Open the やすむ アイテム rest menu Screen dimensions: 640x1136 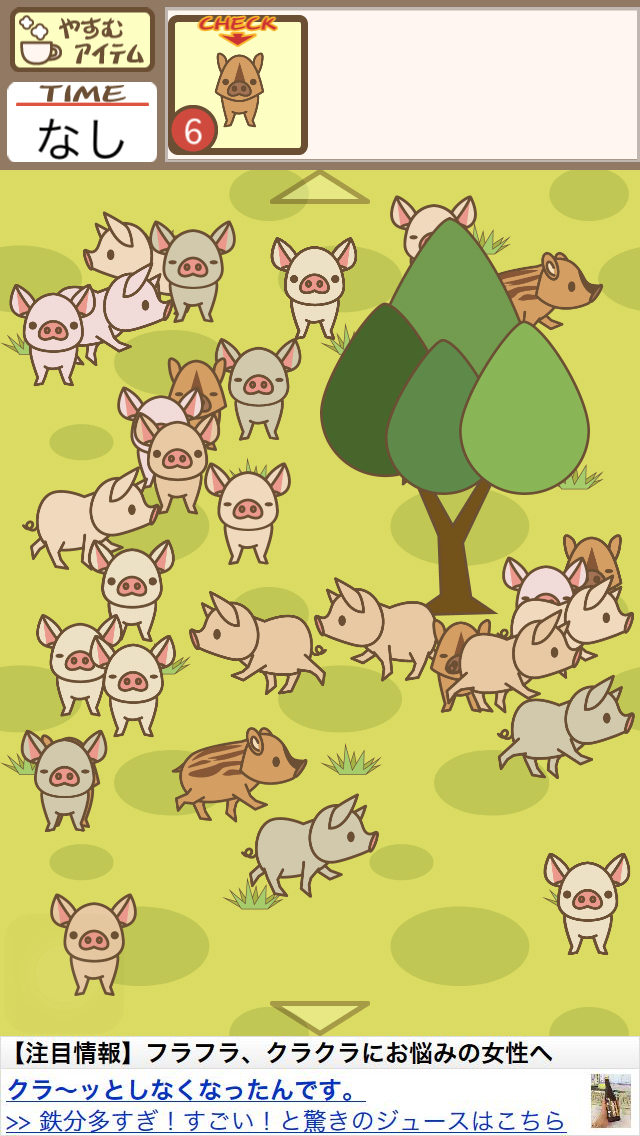pyautogui.click(x=82, y=40)
